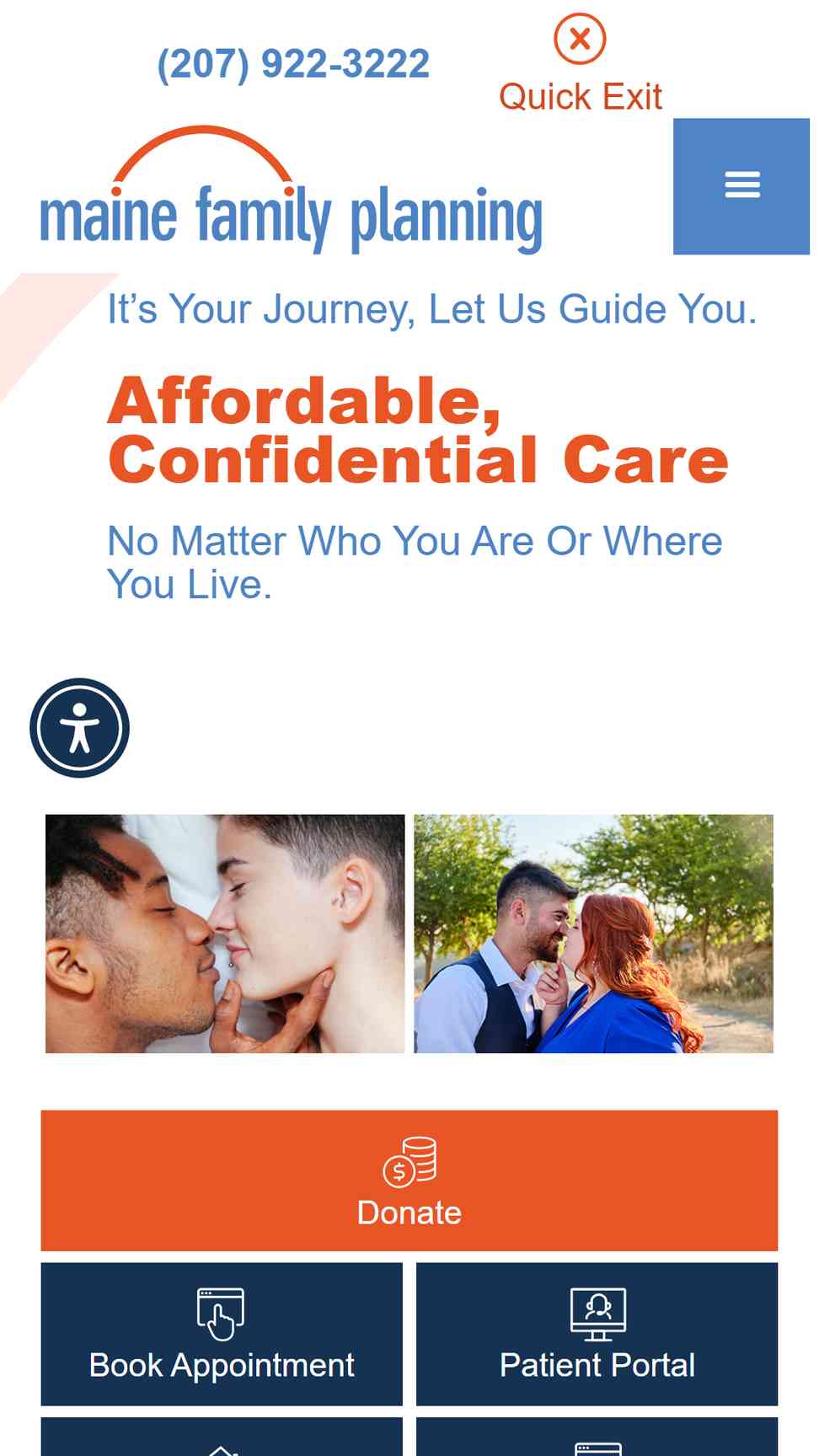Open the accessibility options widget
The height and width of the screenshot is (1456, 819).
click(x=80, y=728)
